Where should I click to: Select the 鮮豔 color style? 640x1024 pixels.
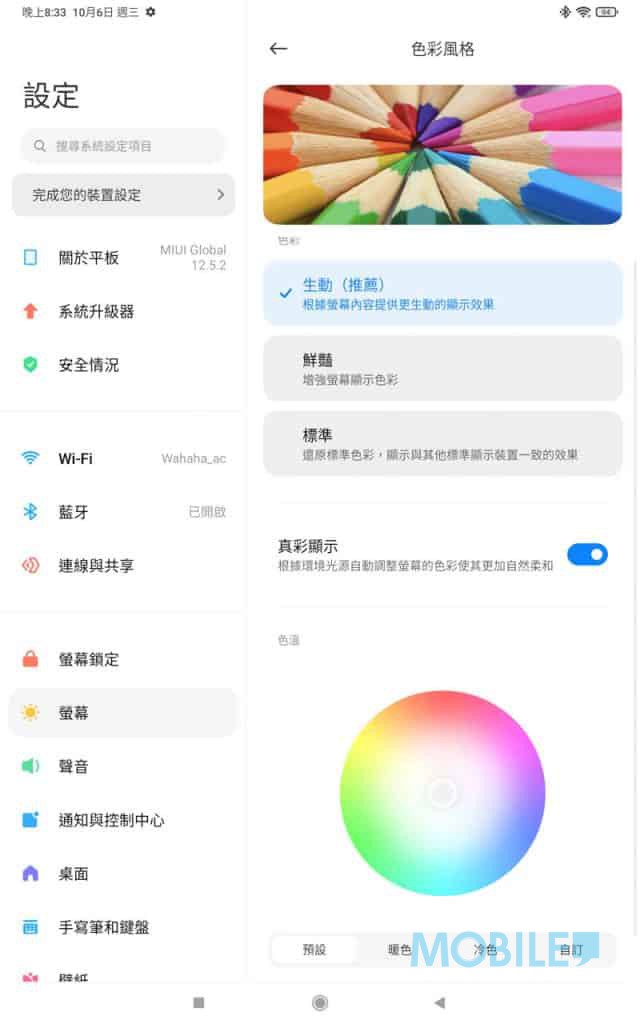click(x=442, y=368)
